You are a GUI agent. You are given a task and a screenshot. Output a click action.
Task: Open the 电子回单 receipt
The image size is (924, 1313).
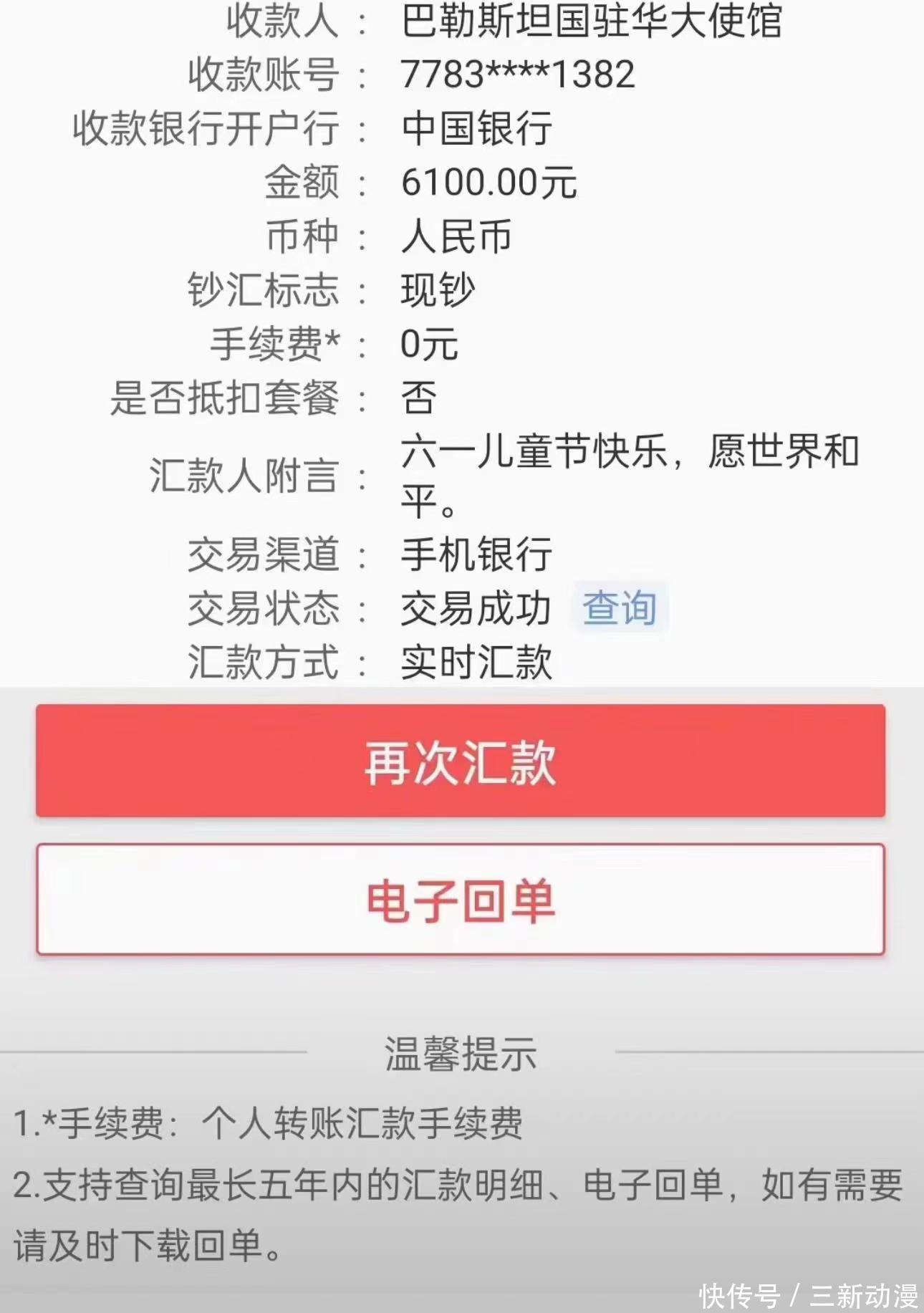461,900
